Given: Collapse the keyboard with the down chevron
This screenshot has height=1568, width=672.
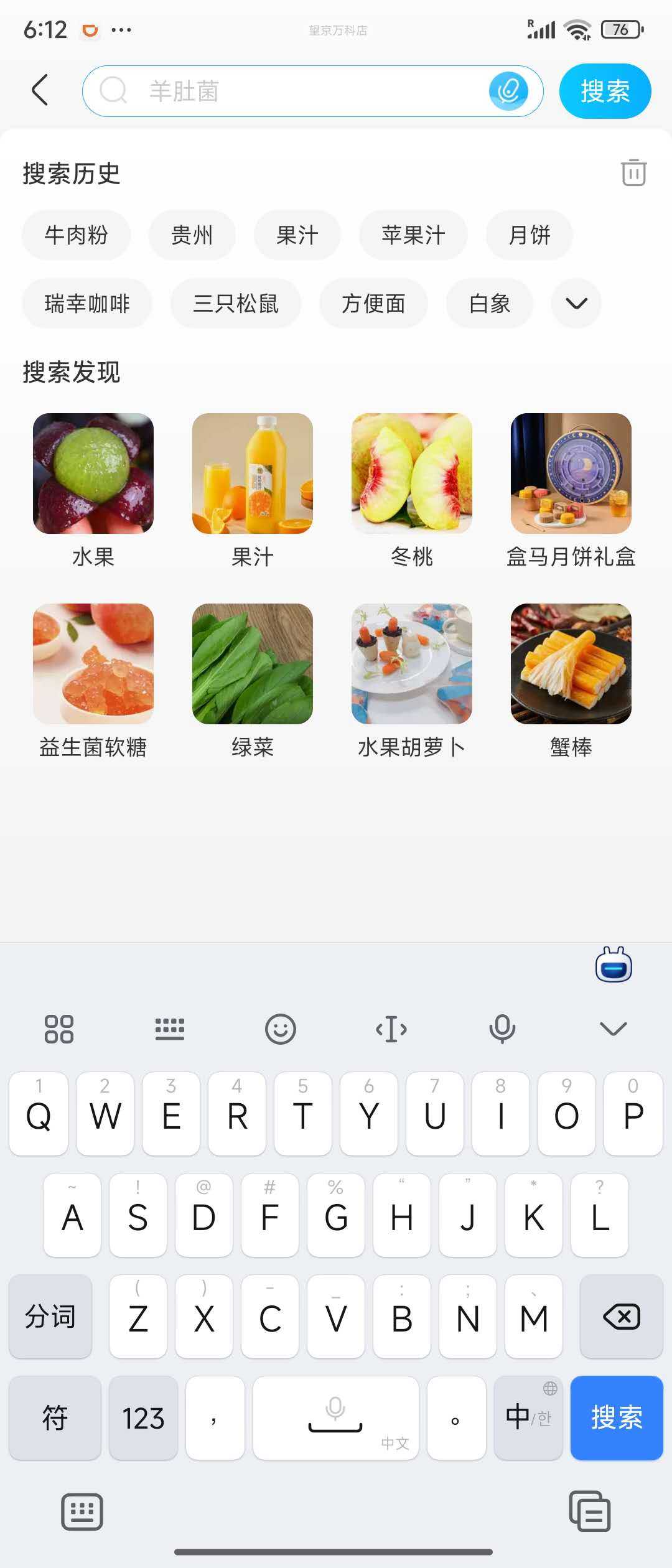Looking at the screenshot, I should coord(613,1029).
